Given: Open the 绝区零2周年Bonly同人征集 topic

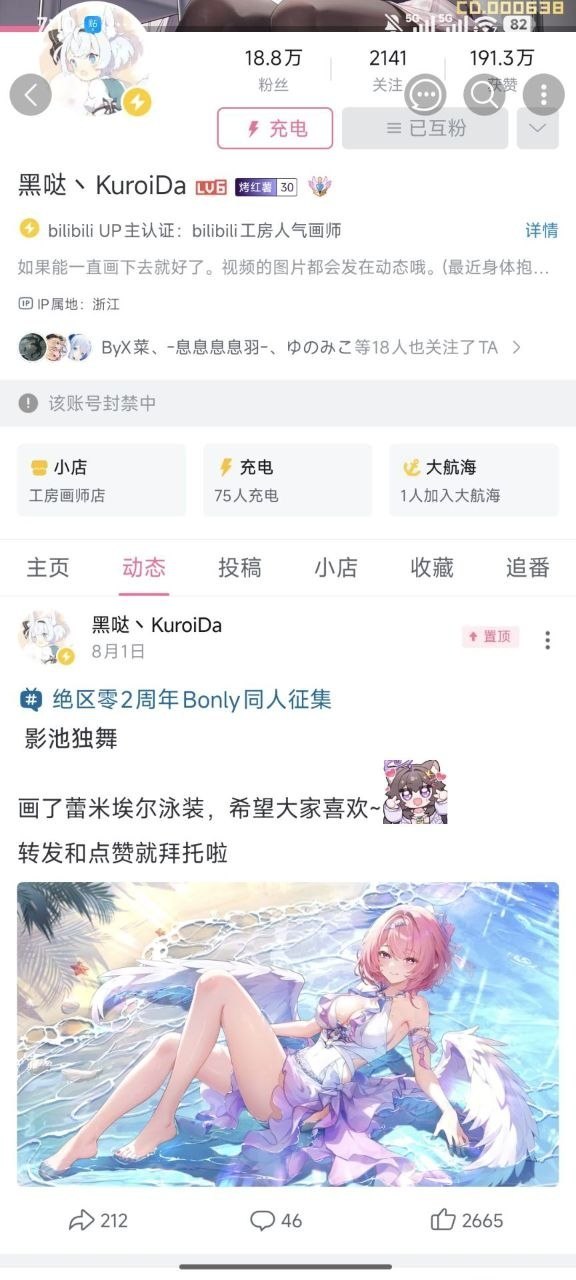Looking at the screenshot, I should [176, 700].
